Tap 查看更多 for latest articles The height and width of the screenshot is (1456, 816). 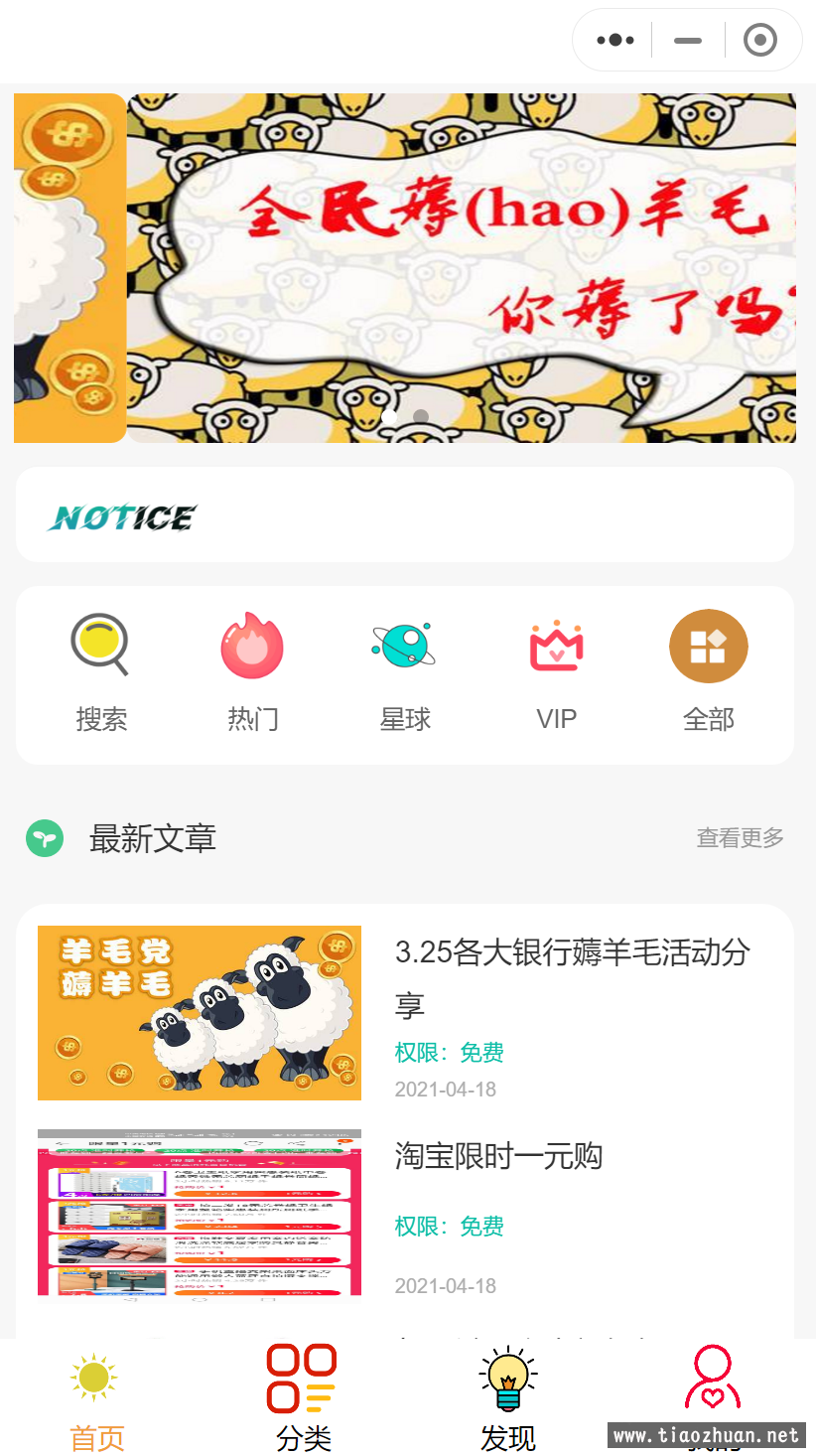click(x=740, y=838)
